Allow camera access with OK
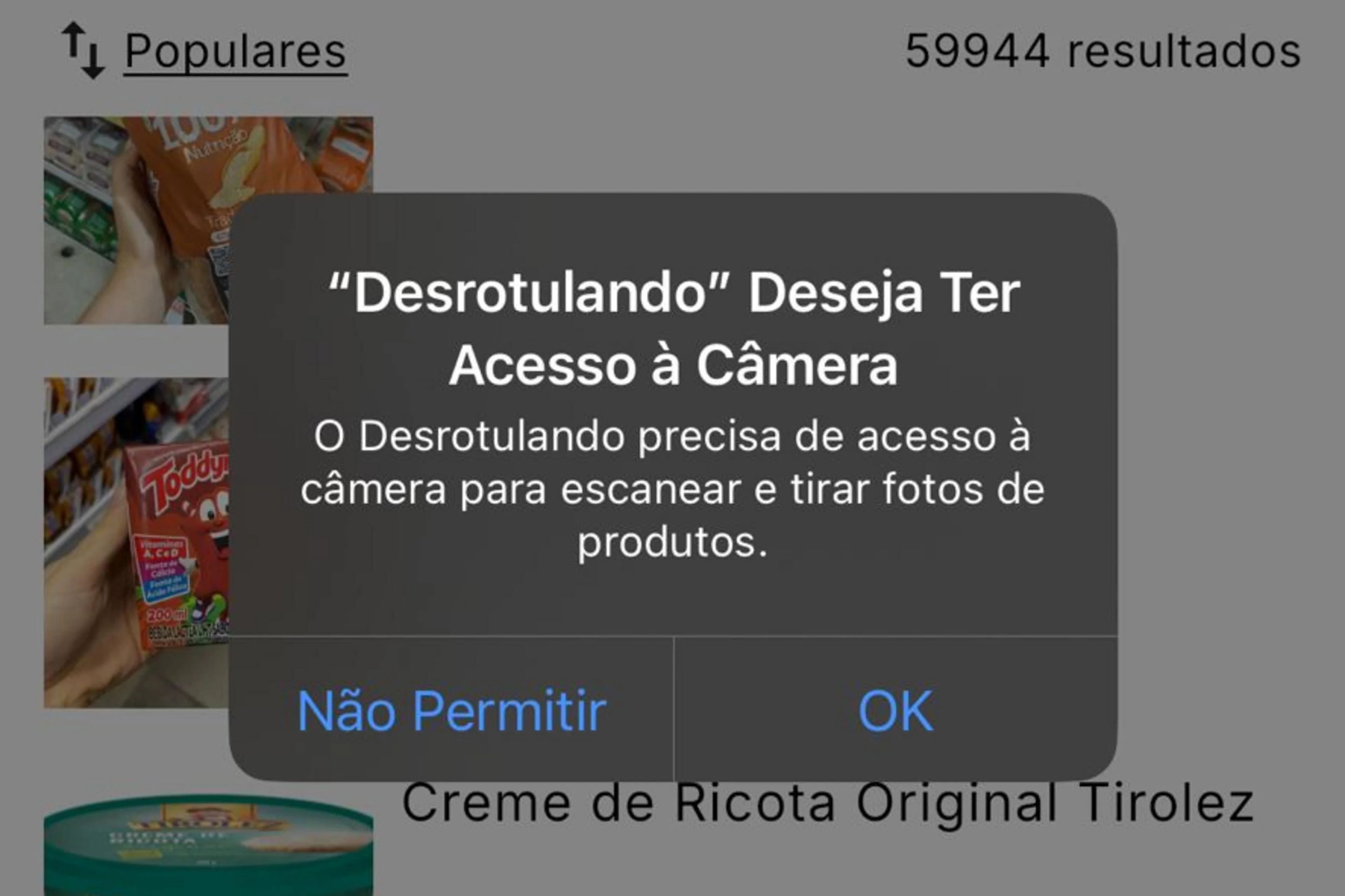This screenshot has height=896, width=1345. coord(895,711)
